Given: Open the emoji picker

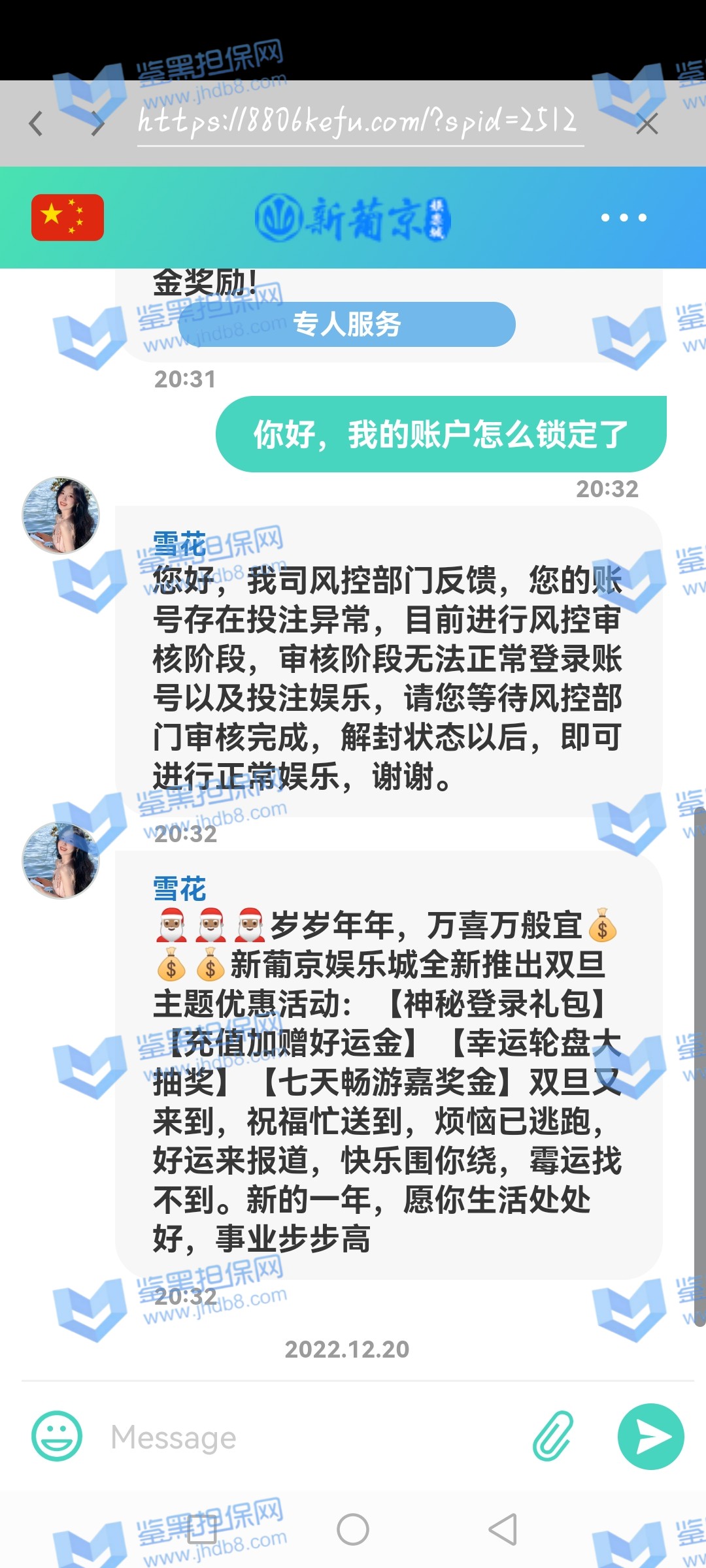Looking at the screenshot, I should coord(57,1436).
